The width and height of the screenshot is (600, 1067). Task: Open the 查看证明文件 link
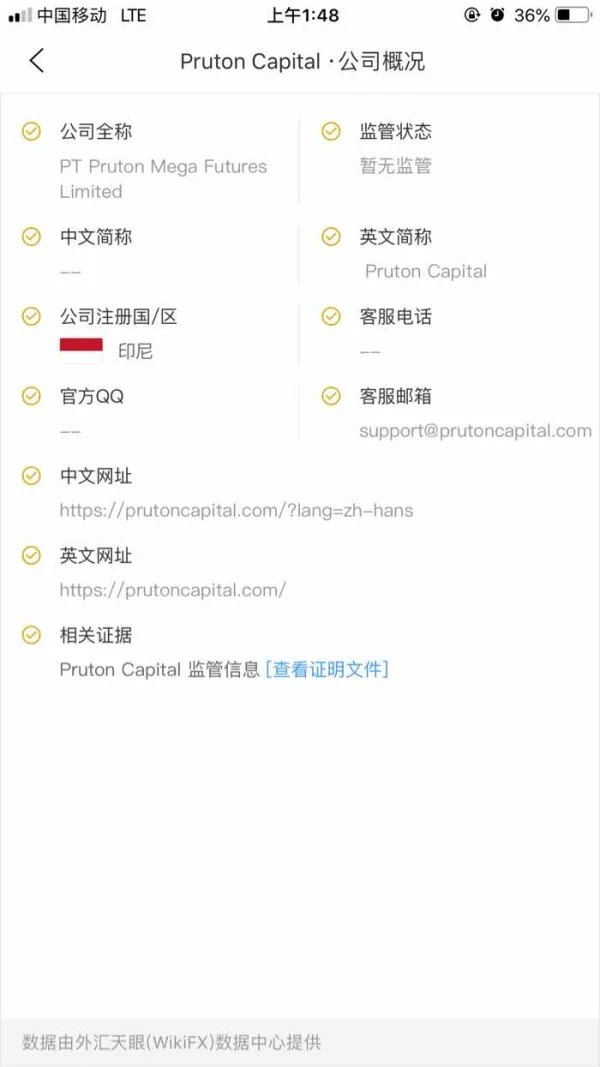[327, 670]
